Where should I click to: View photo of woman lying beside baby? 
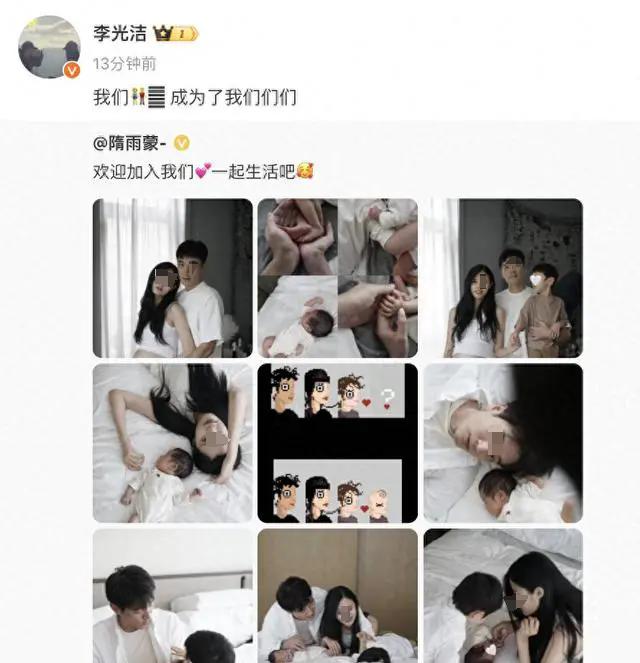point(173,442)
